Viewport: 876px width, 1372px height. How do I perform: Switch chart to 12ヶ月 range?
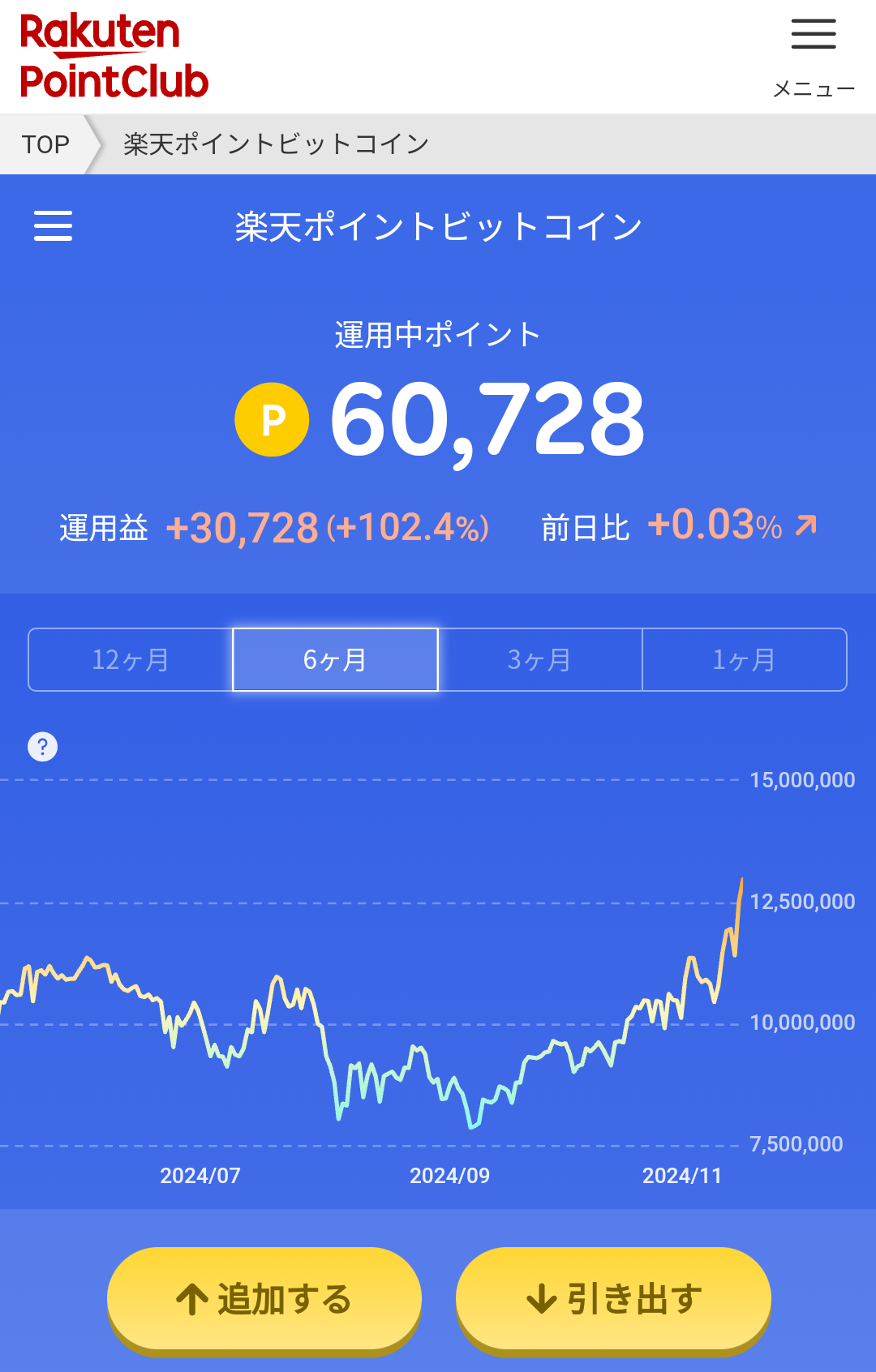pos(131,660)
